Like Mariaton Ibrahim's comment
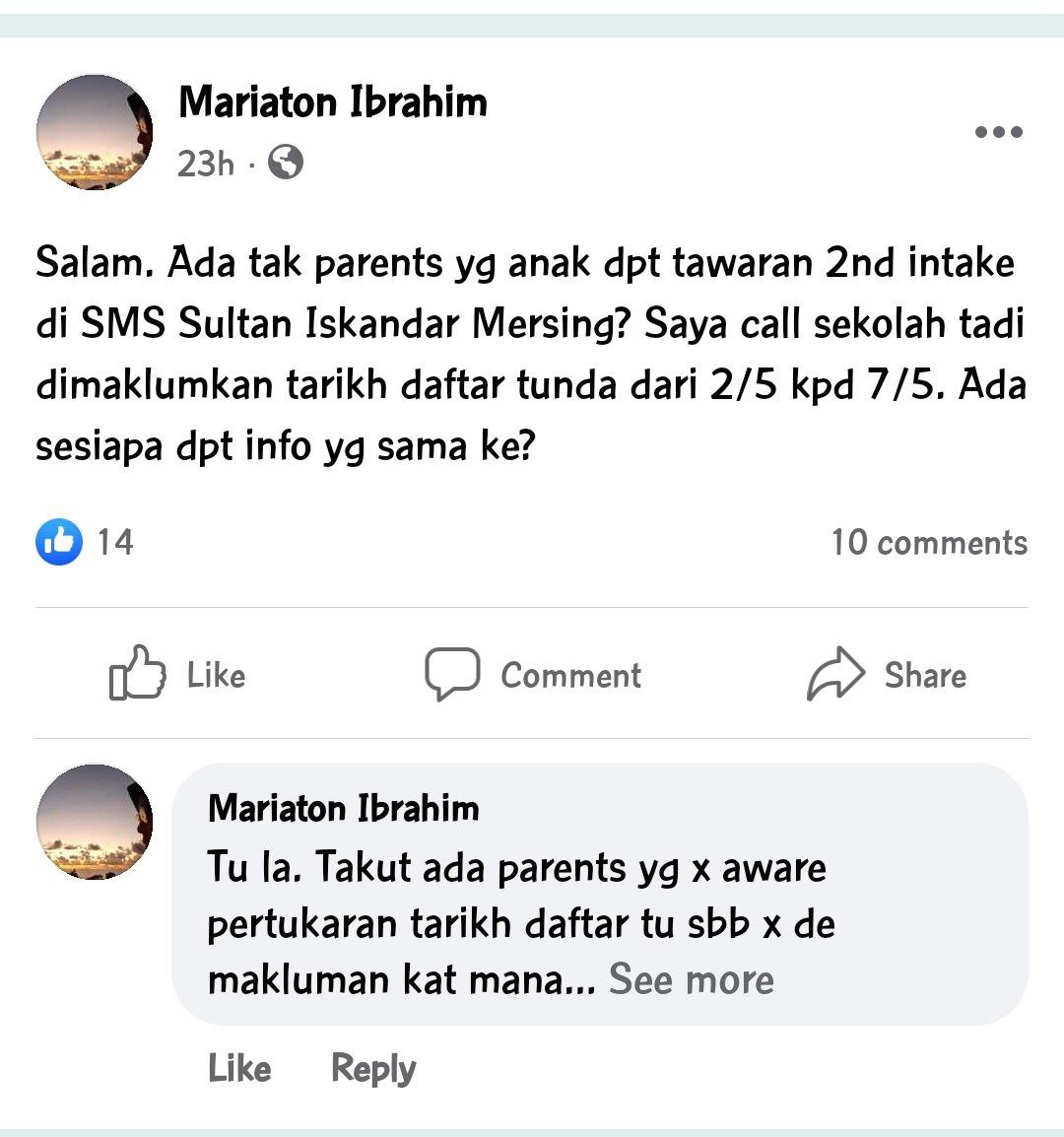 point(239,1068)
